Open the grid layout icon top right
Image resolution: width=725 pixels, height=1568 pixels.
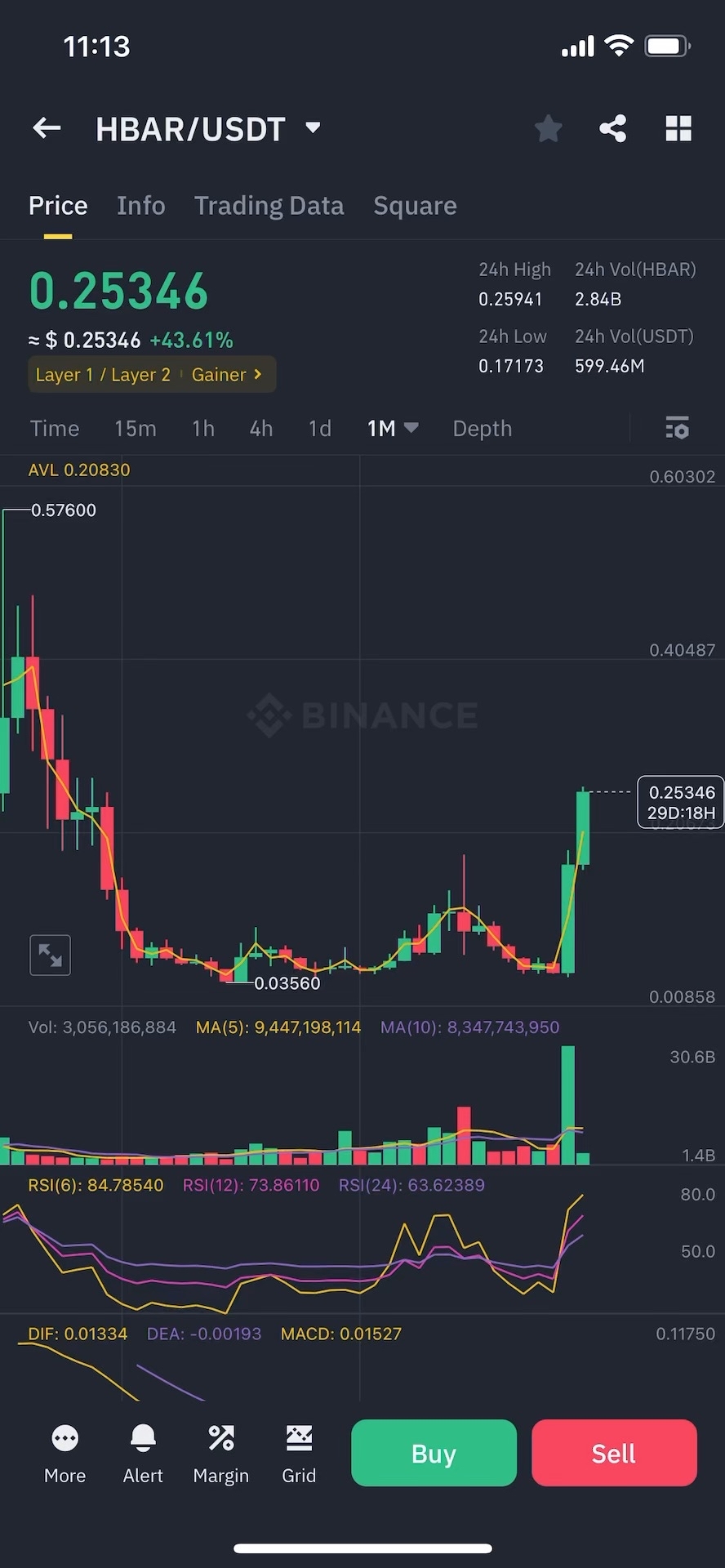click(678, 128)
